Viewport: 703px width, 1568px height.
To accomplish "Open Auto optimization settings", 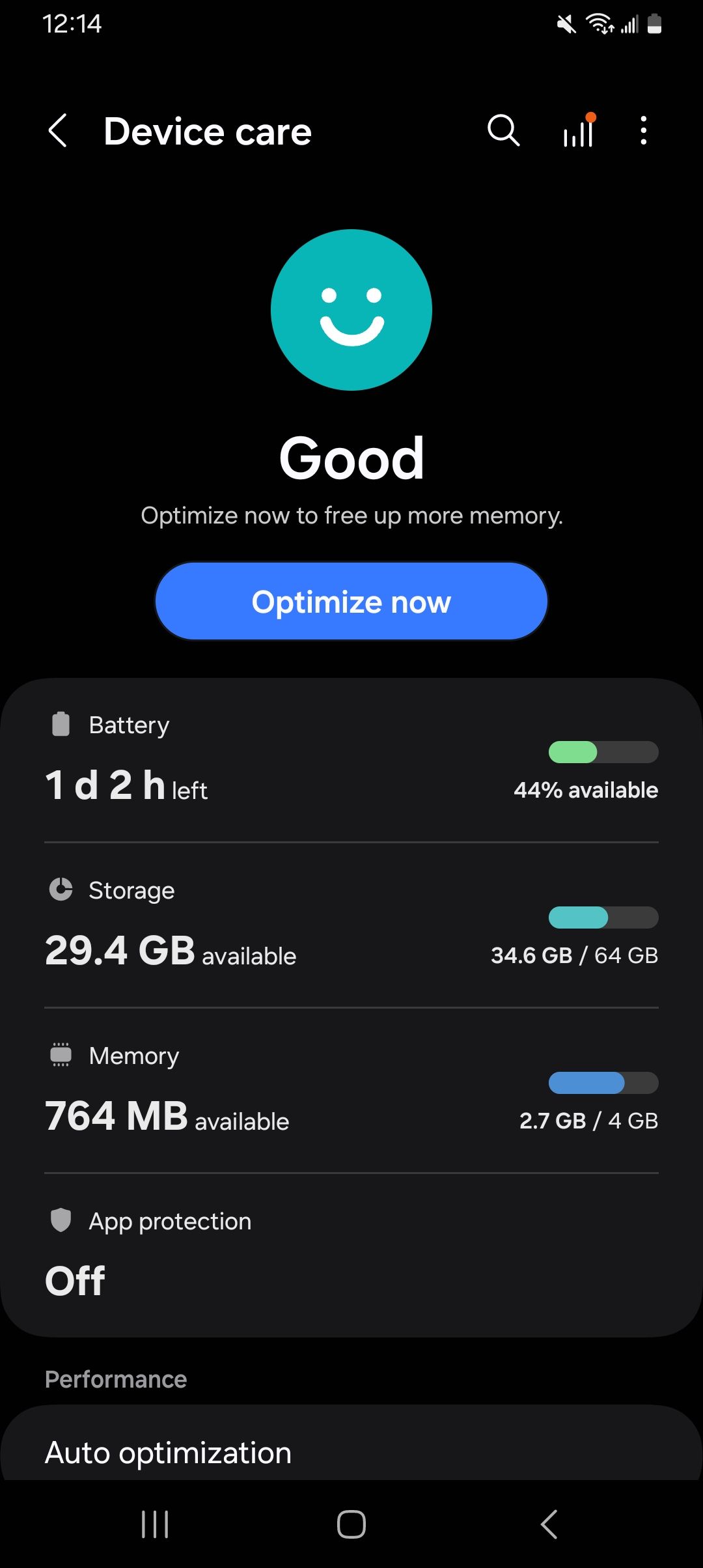I will [351, 1452].
